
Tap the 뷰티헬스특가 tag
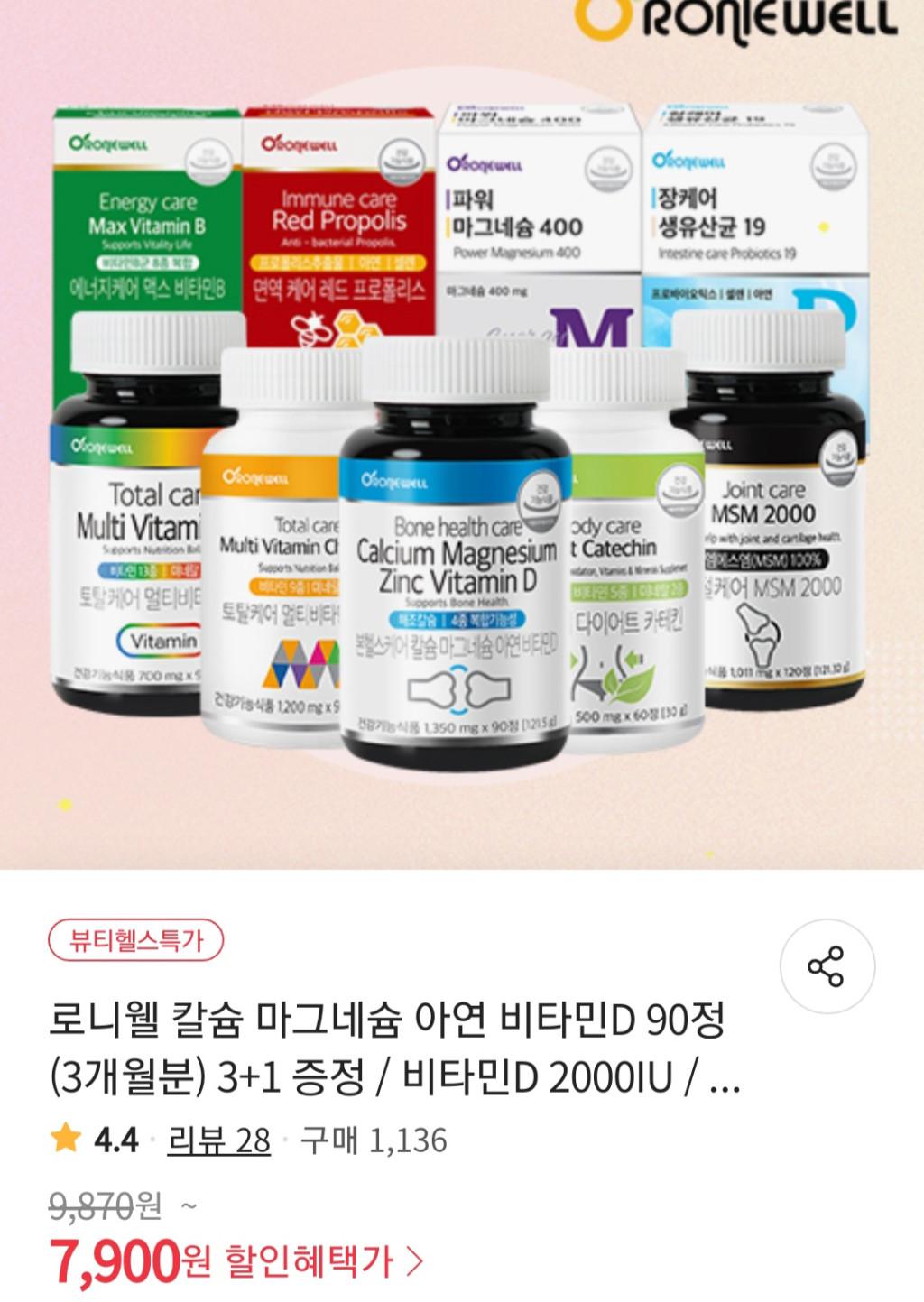point(135,941)
